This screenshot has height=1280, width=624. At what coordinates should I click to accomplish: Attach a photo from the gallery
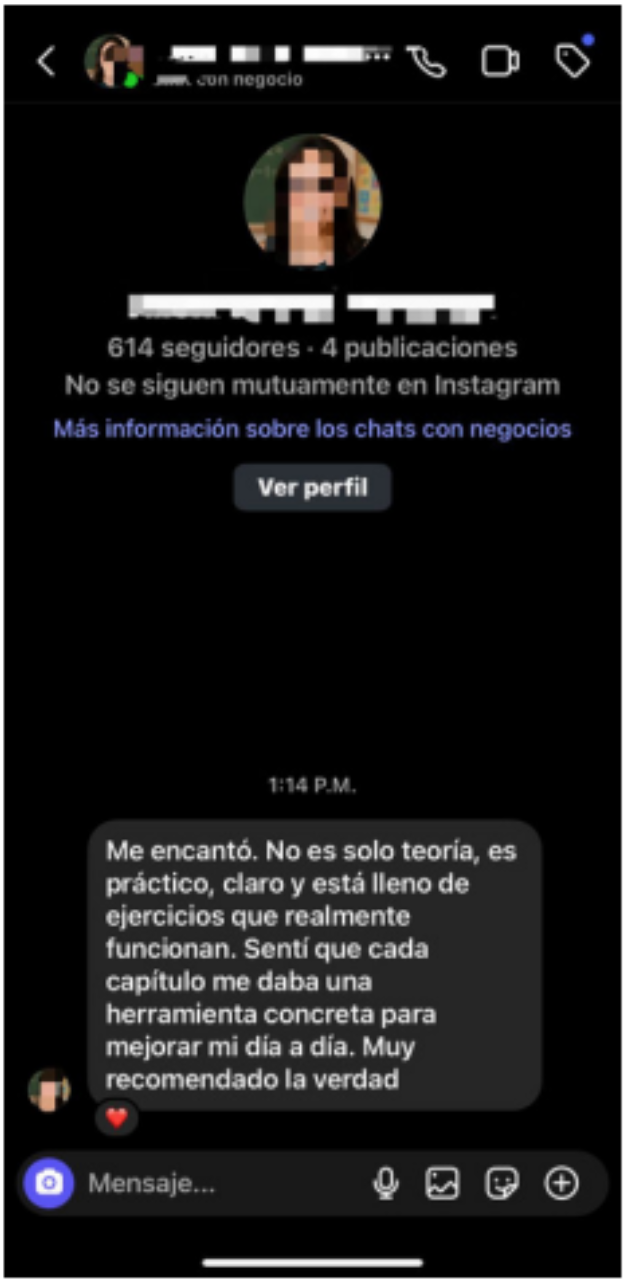[441, 1184]
